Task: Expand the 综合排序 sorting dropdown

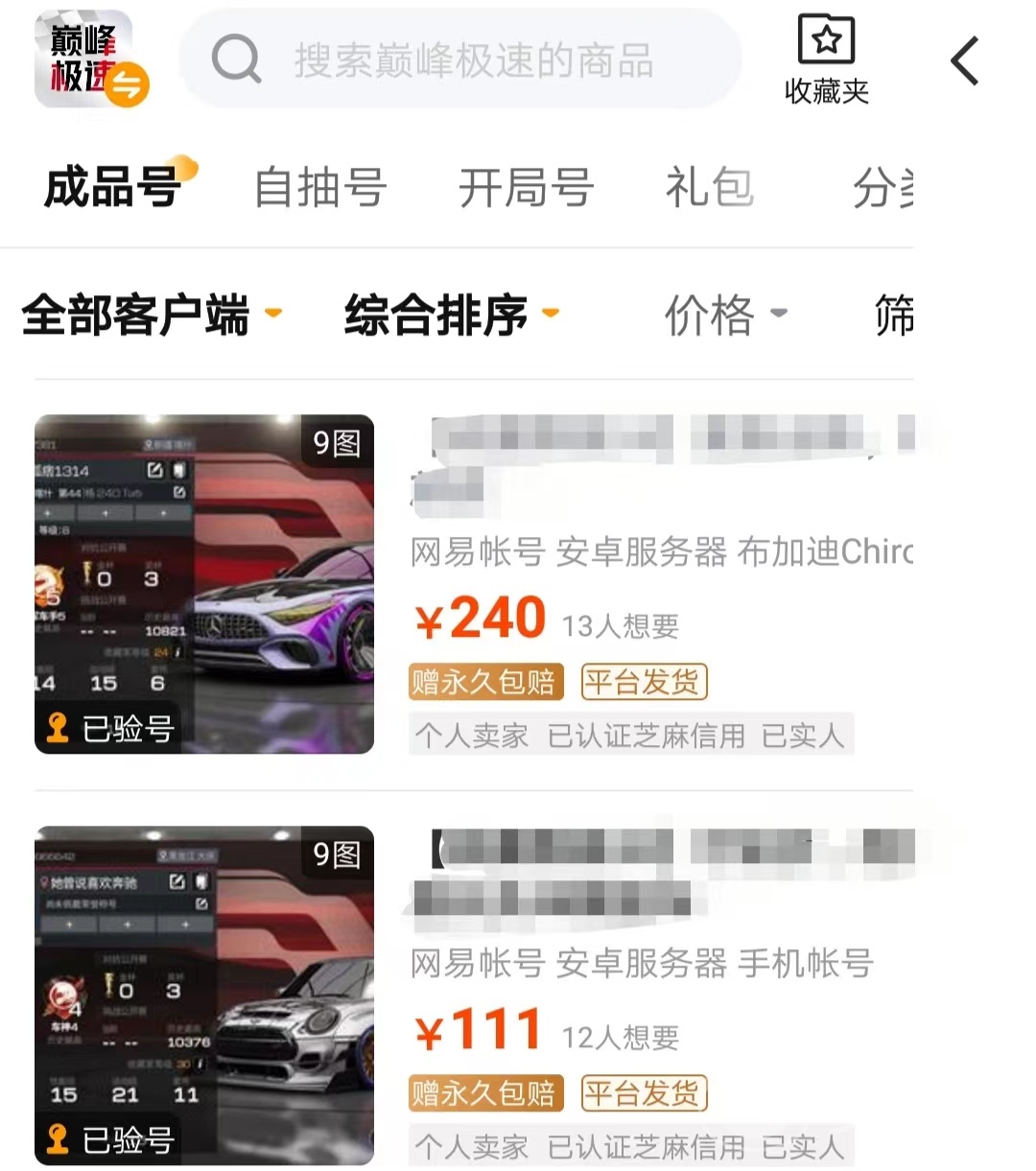Action: tap(451, 316)
